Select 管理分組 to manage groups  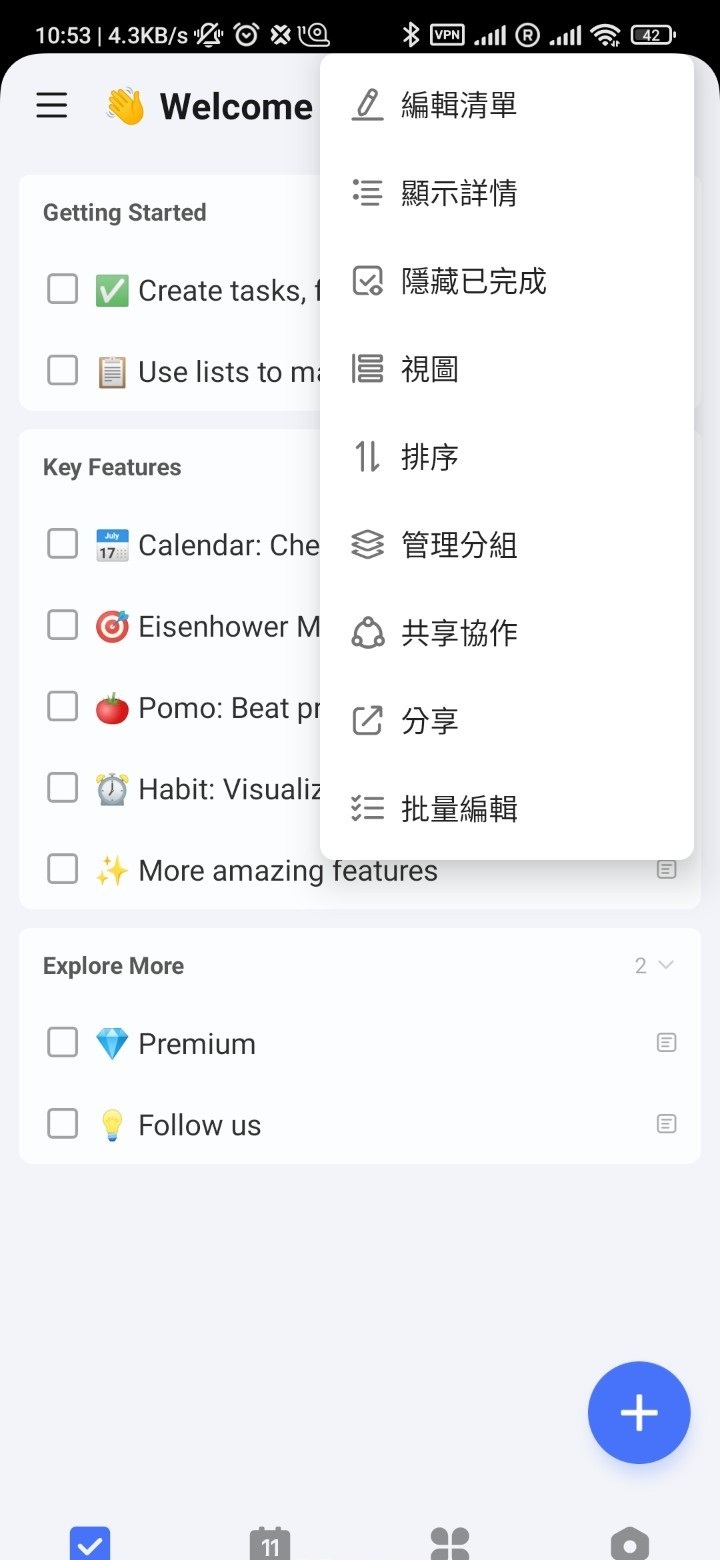(x=458, y=545)
